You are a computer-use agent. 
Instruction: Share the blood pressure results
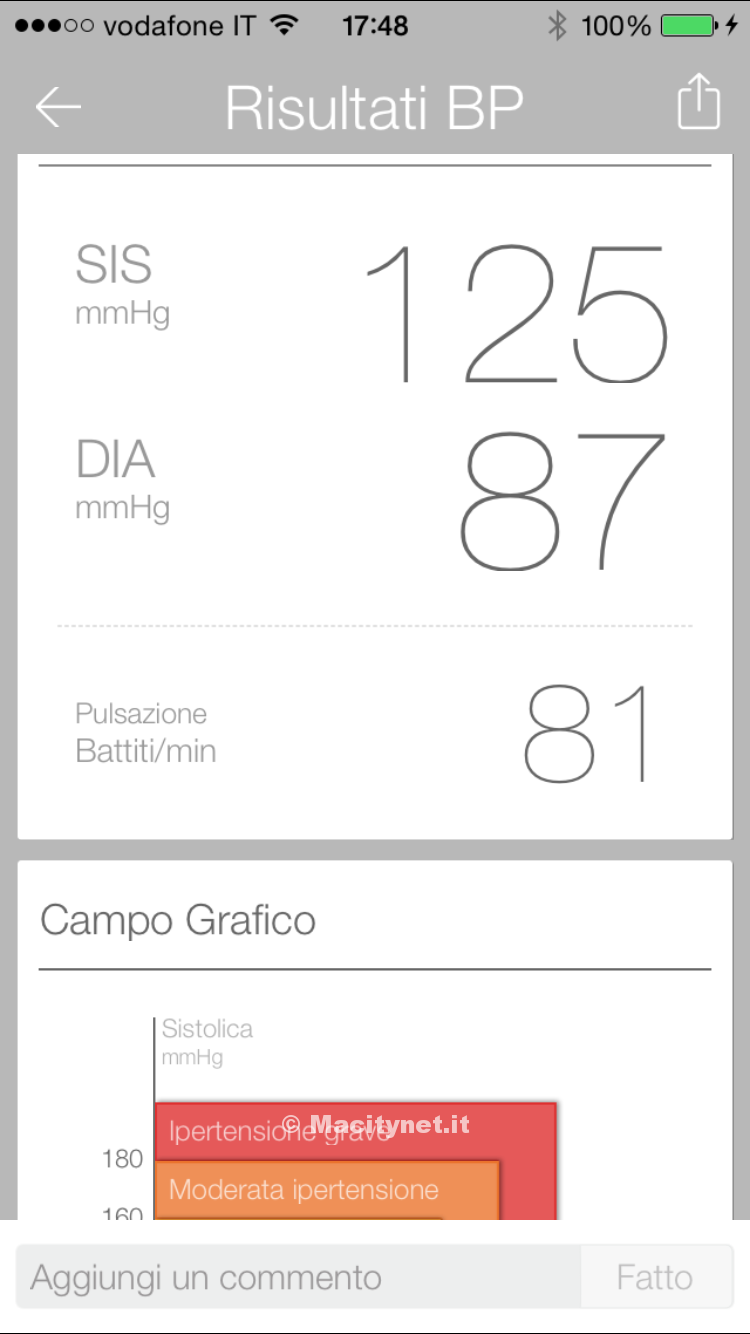click(699, 102)
